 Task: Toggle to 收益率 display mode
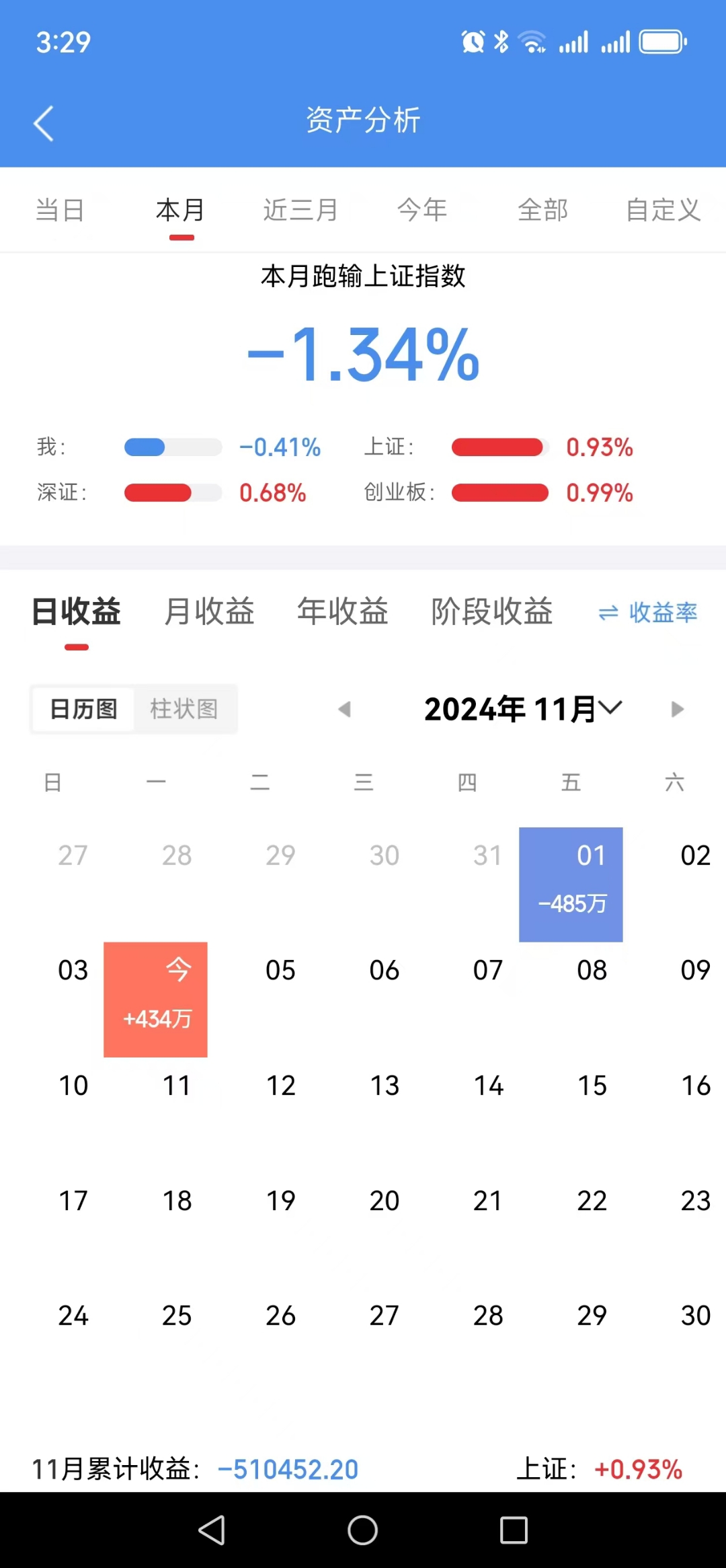[662, 612]
